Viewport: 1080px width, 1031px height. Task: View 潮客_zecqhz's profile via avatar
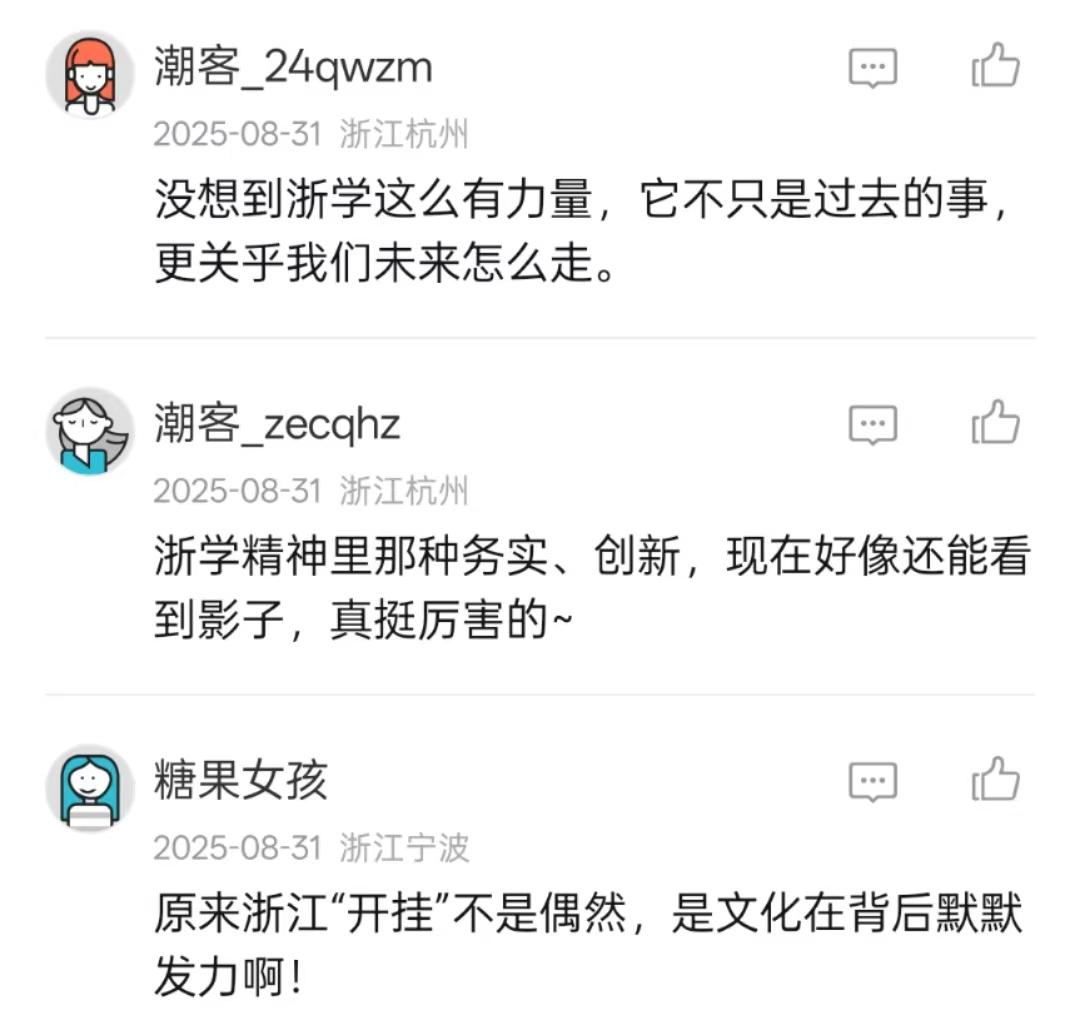90,431
